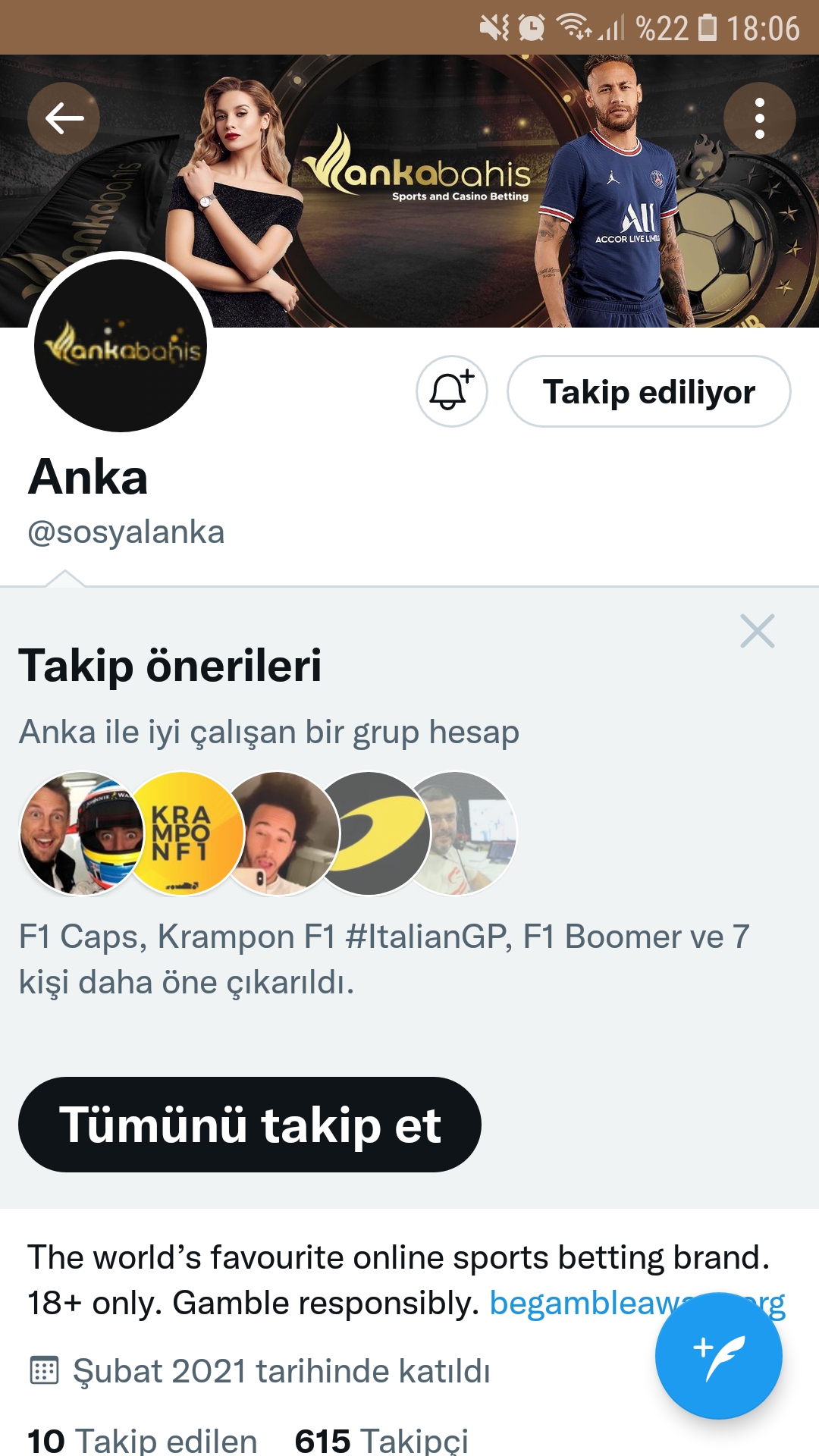Go back using the arrow icon
The image size is (819, 1456).
[x=64, y=118]
